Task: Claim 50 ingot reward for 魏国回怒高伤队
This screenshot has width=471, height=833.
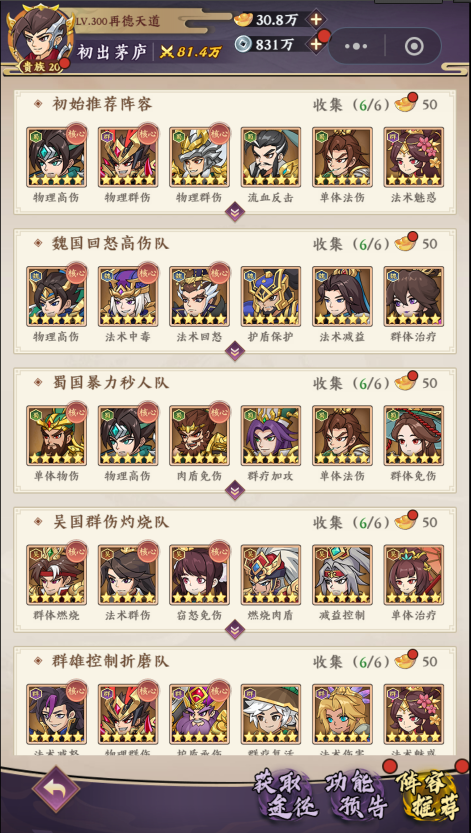Action: point(406,243)
